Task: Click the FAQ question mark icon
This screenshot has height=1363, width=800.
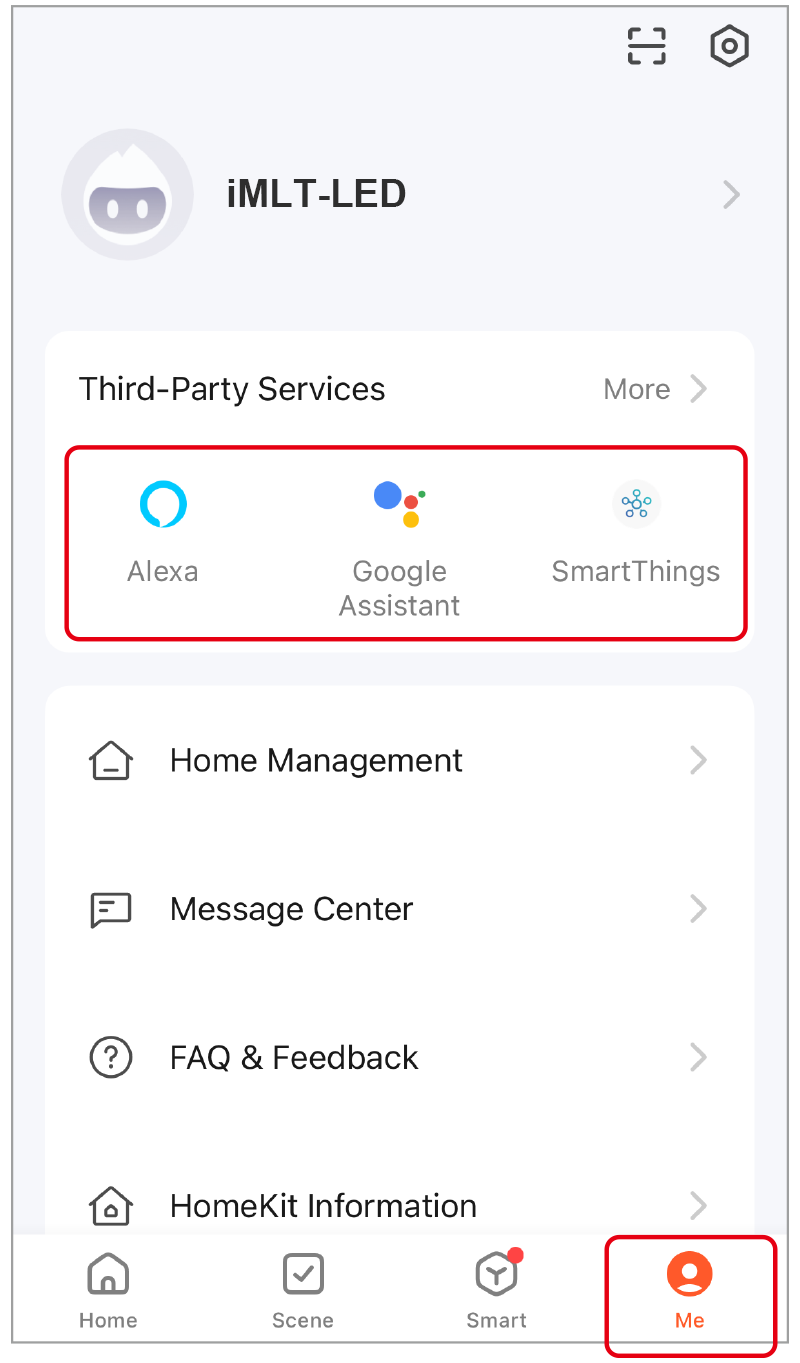Action: pyautogui.click(x=111, y=1057)
